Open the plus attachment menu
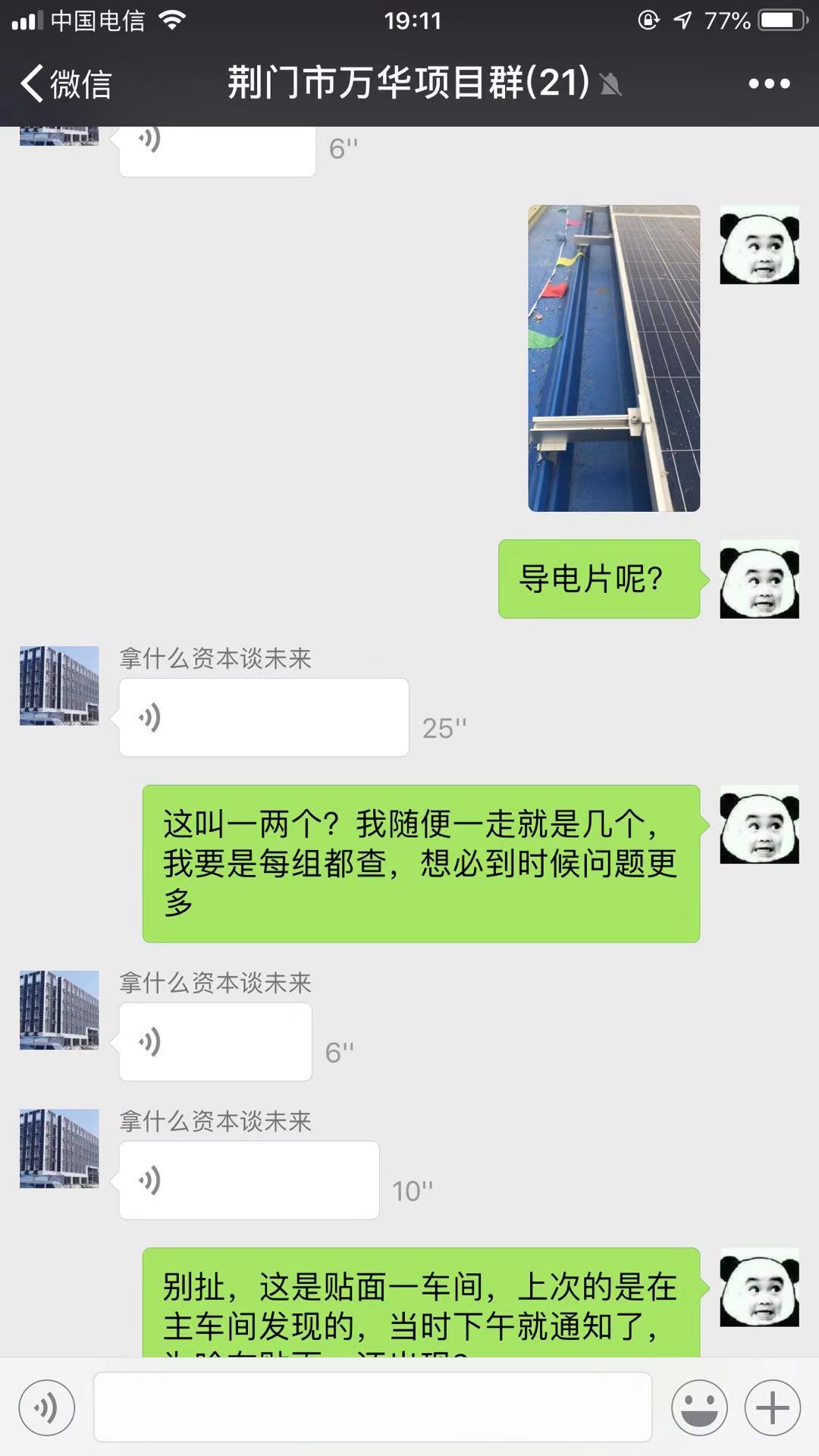Viewport: 819px width, 1456px height. click(773, 1407)
